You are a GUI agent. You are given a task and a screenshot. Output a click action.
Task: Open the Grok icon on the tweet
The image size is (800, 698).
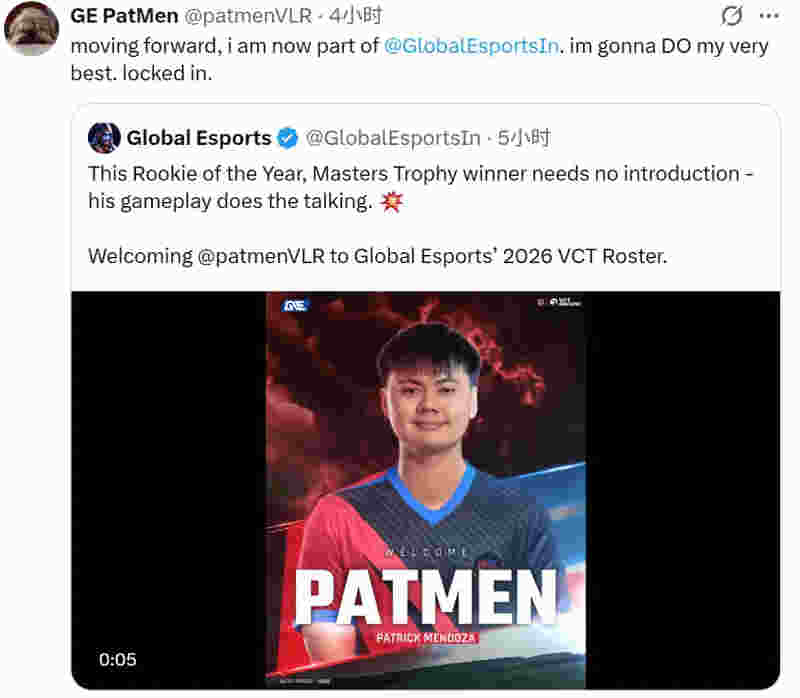pyautogui.click(x=731, y=15)
